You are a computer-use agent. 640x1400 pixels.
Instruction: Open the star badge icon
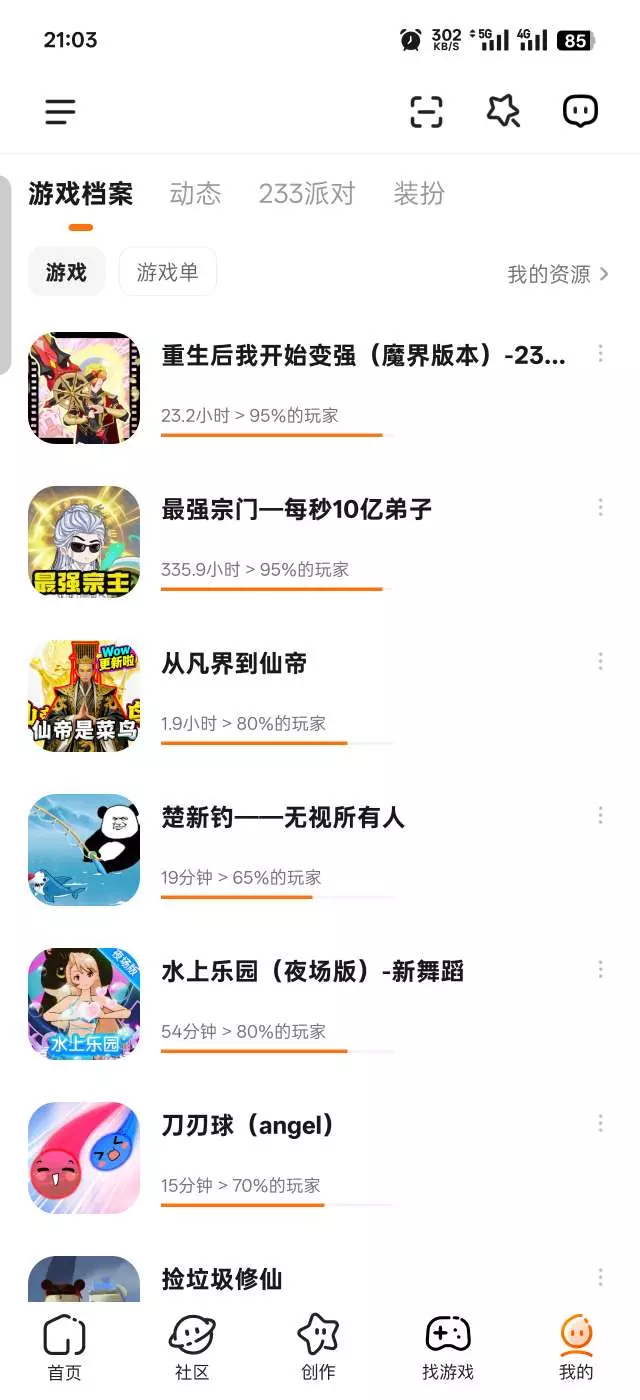pos(503,112)
